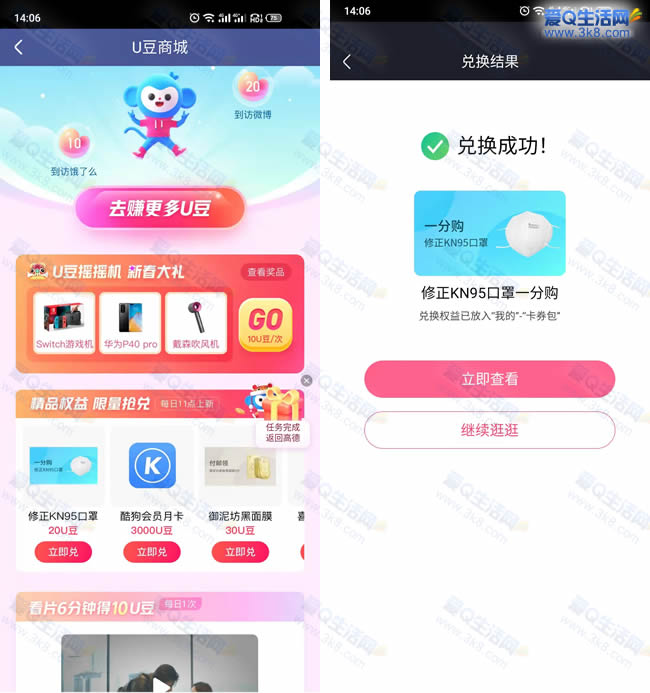The image size is (650, 693).
Task: Tap GO to spin for 10U豆
Action: pos(265,326)
